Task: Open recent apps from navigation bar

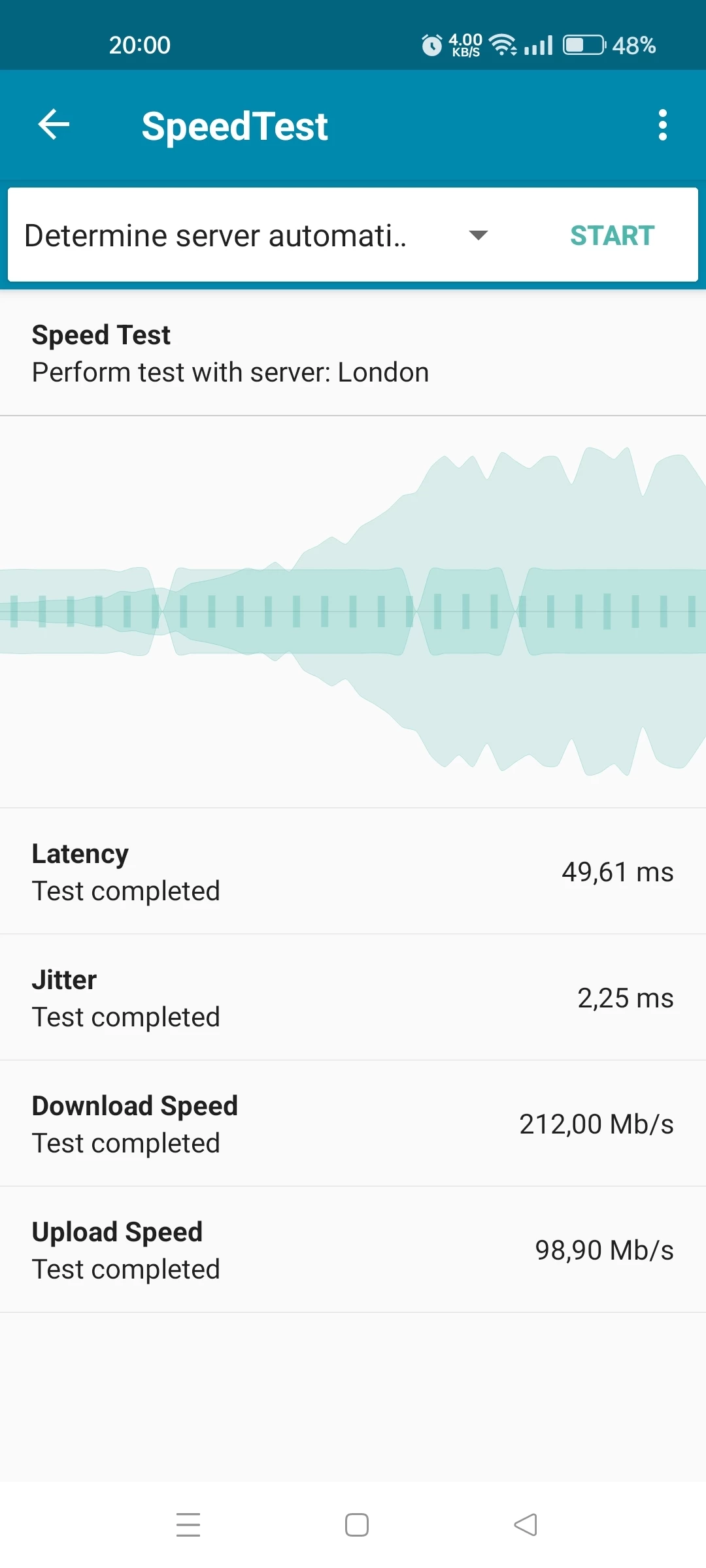Action: 188,1525
